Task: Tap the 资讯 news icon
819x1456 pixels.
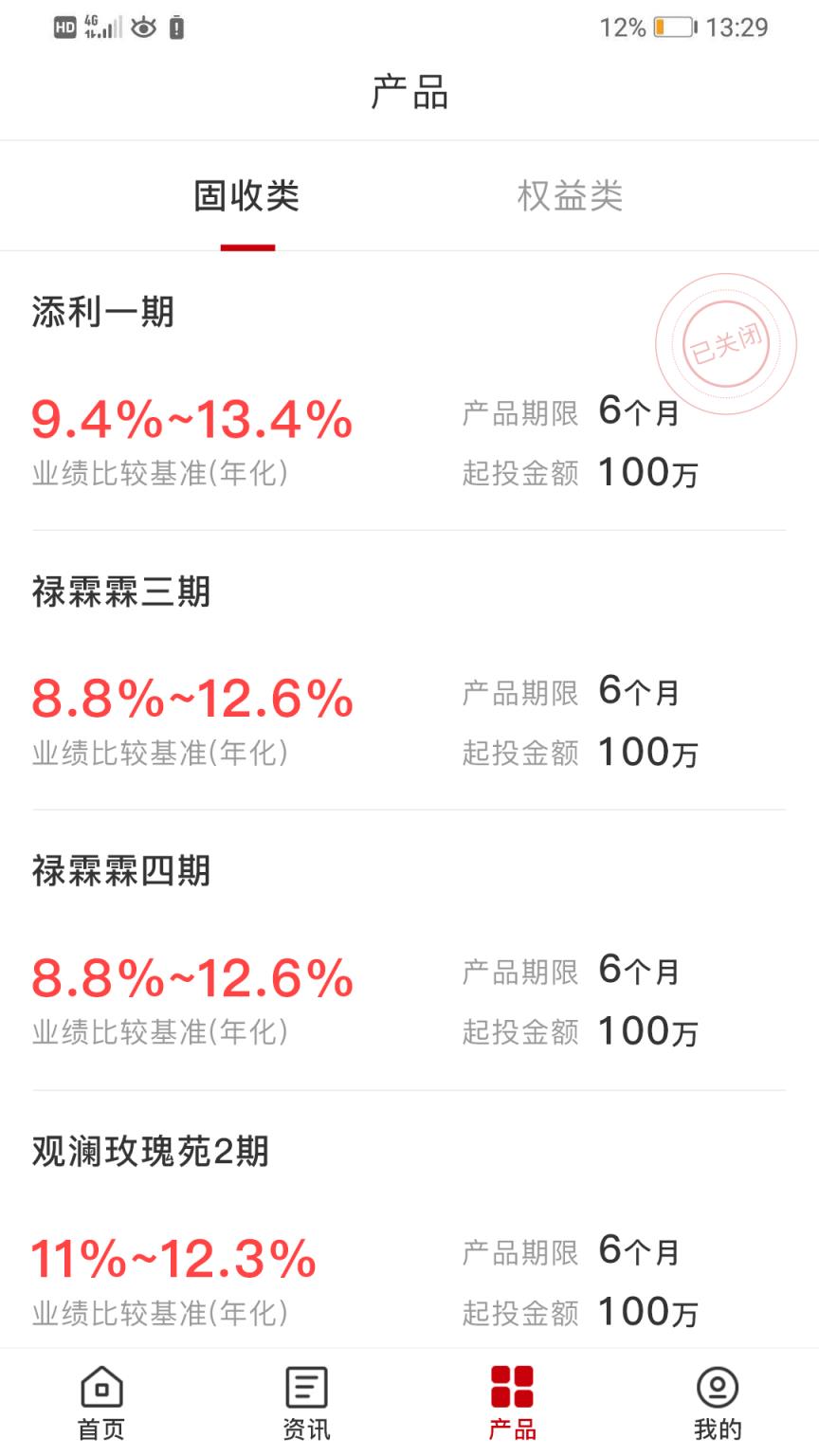Action: pos(305,1387)
